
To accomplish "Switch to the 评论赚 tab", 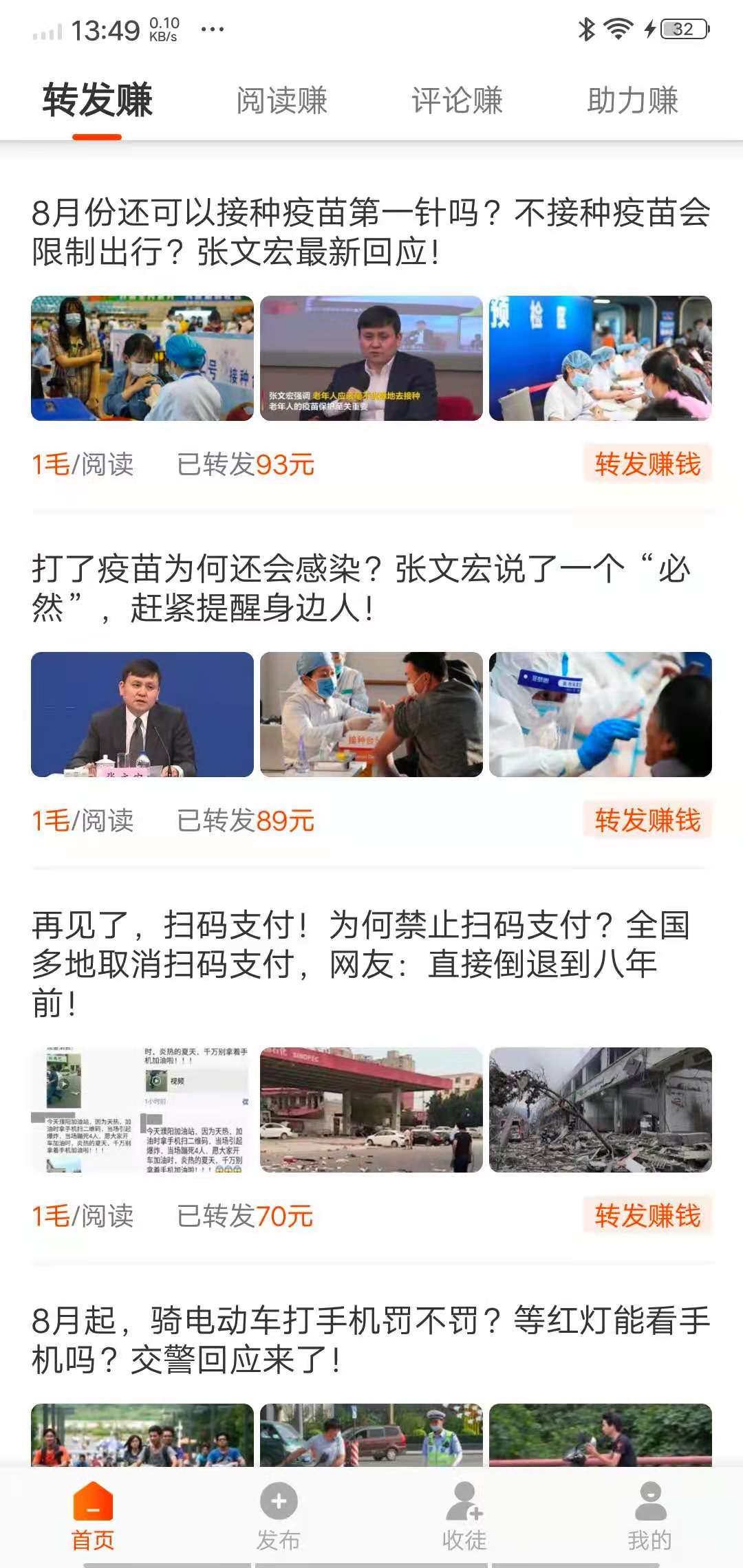I will point(456,102).
